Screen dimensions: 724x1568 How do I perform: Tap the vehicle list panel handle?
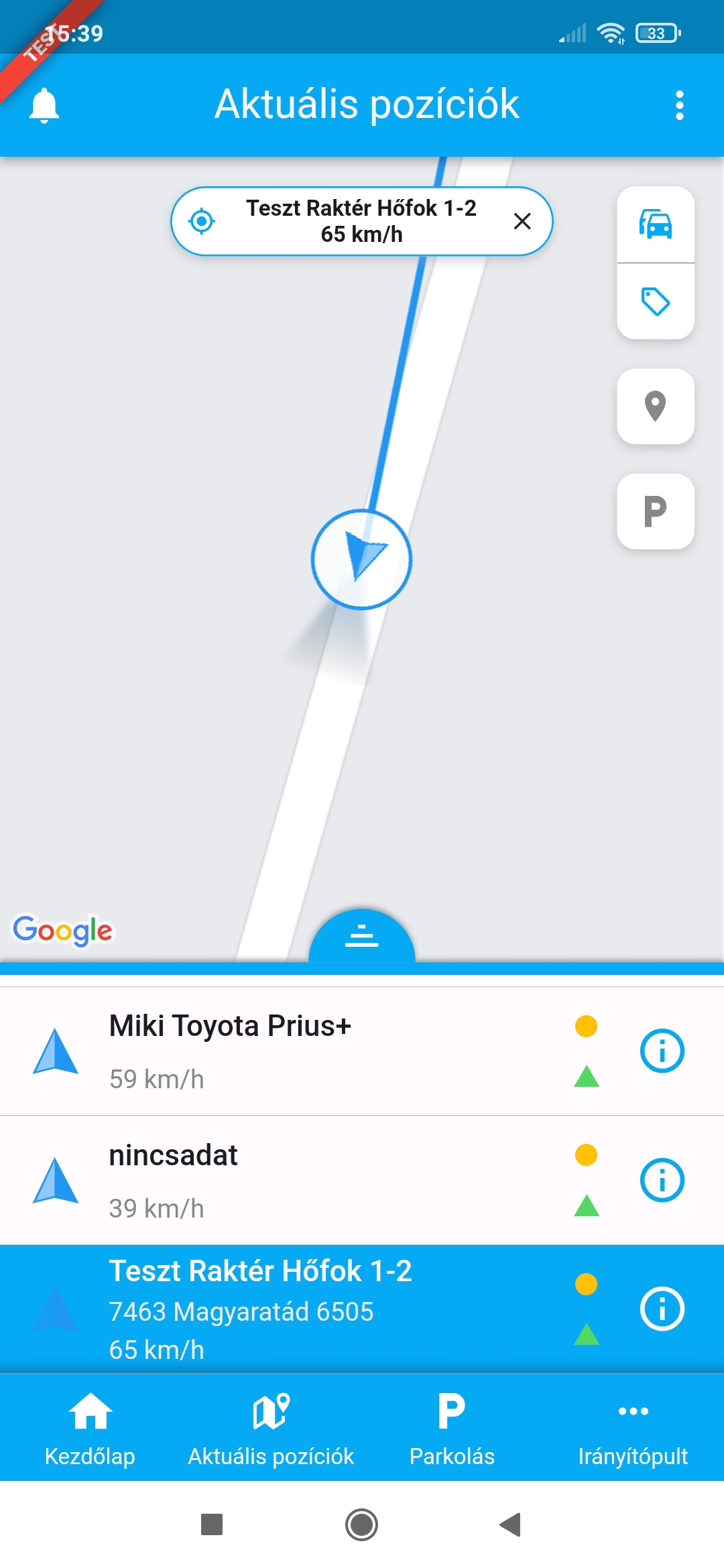click(x=361, y=936)
